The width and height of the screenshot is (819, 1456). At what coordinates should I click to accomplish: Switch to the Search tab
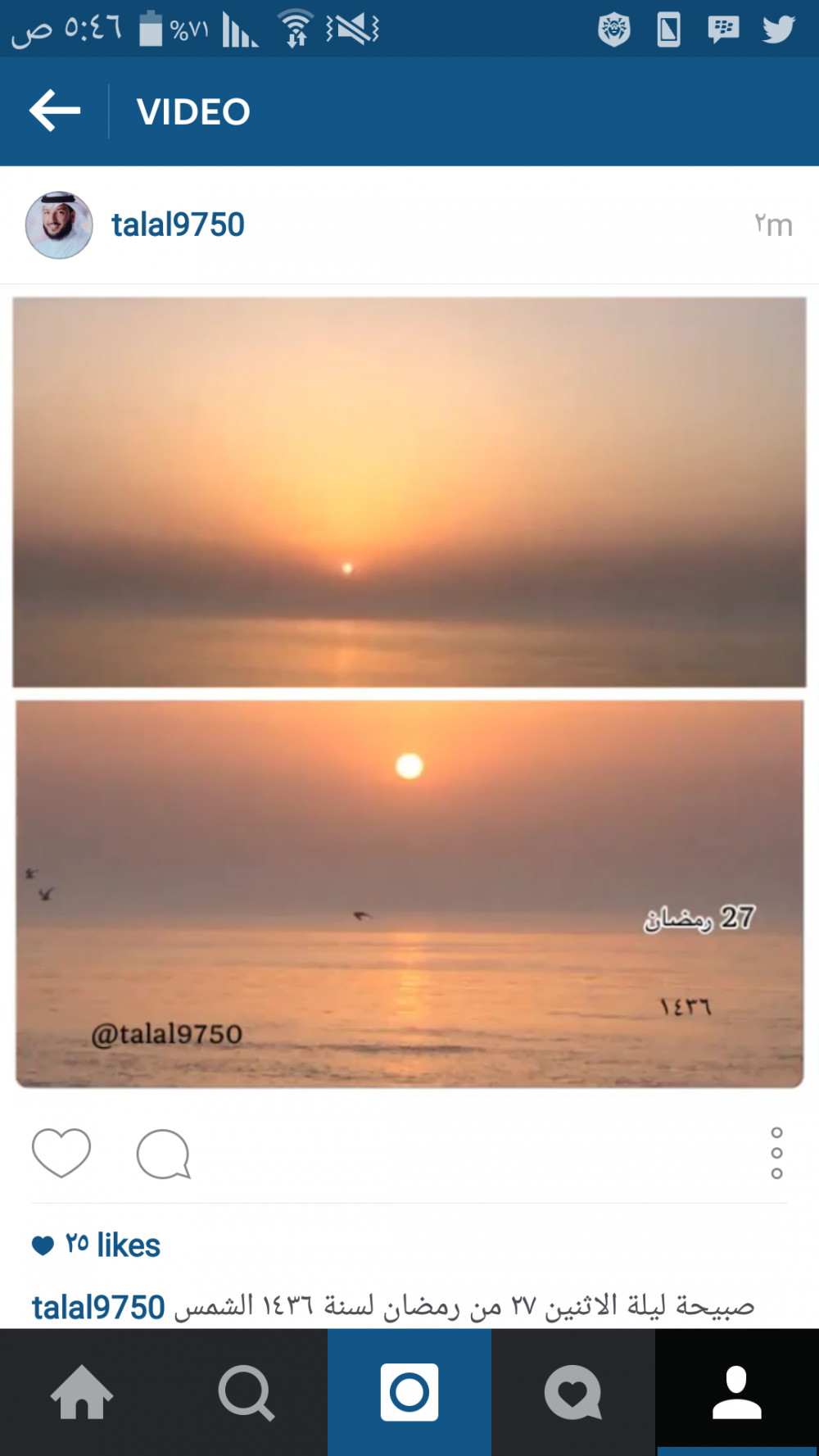246,1393
